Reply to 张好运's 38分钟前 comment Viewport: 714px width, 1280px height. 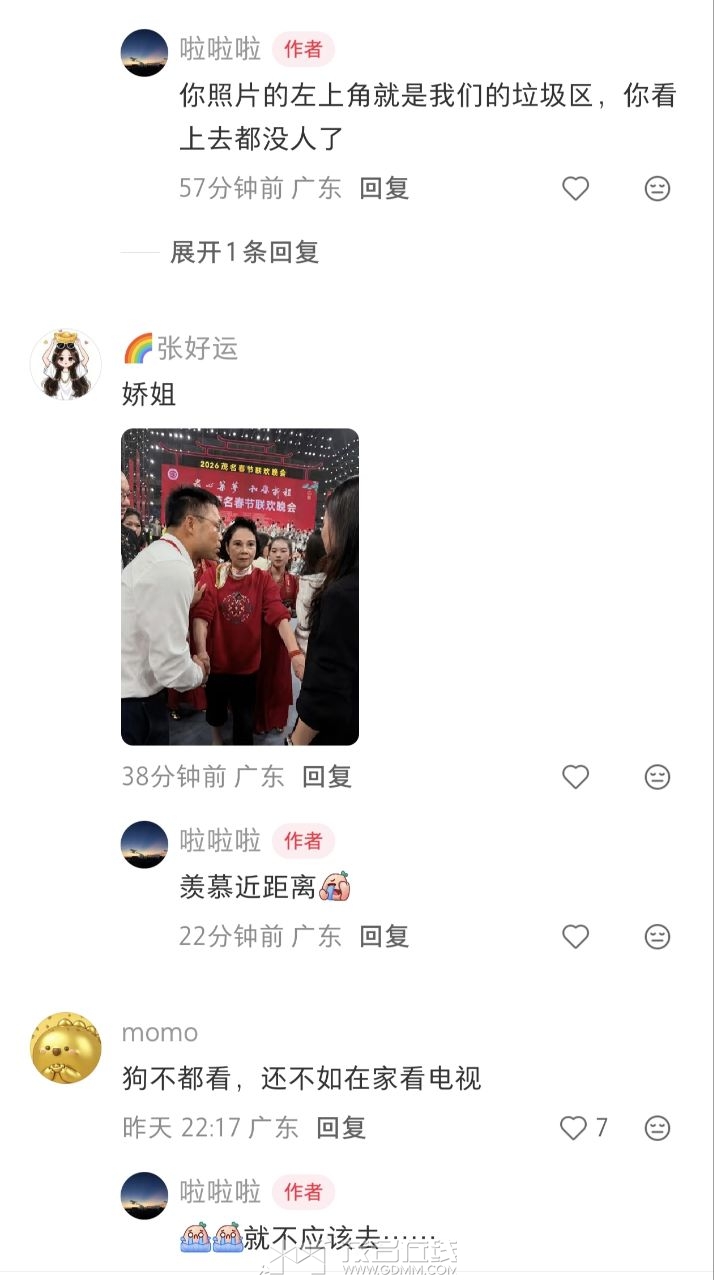pyautogui.click(x=327, y=776)
